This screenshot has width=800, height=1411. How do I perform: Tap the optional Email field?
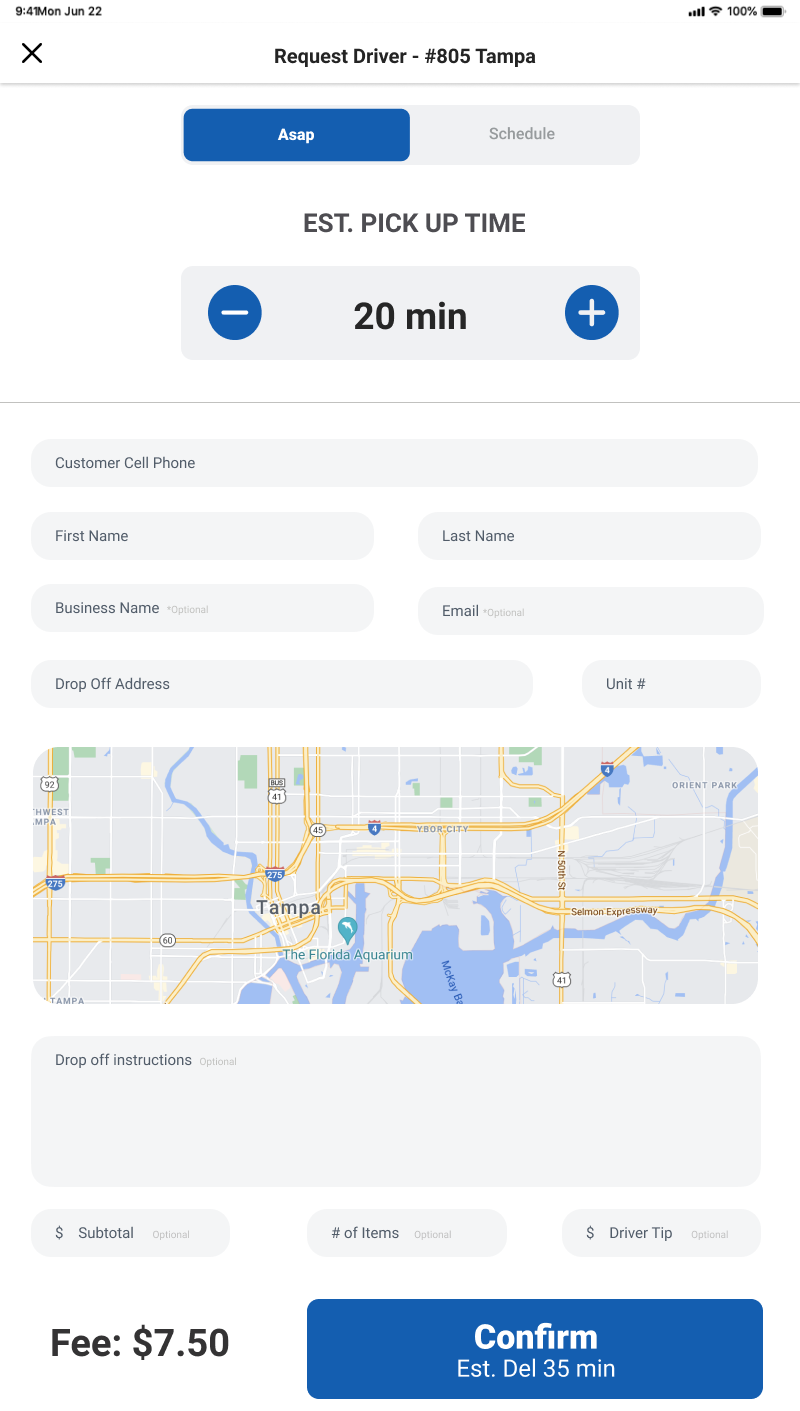[591, 611]
